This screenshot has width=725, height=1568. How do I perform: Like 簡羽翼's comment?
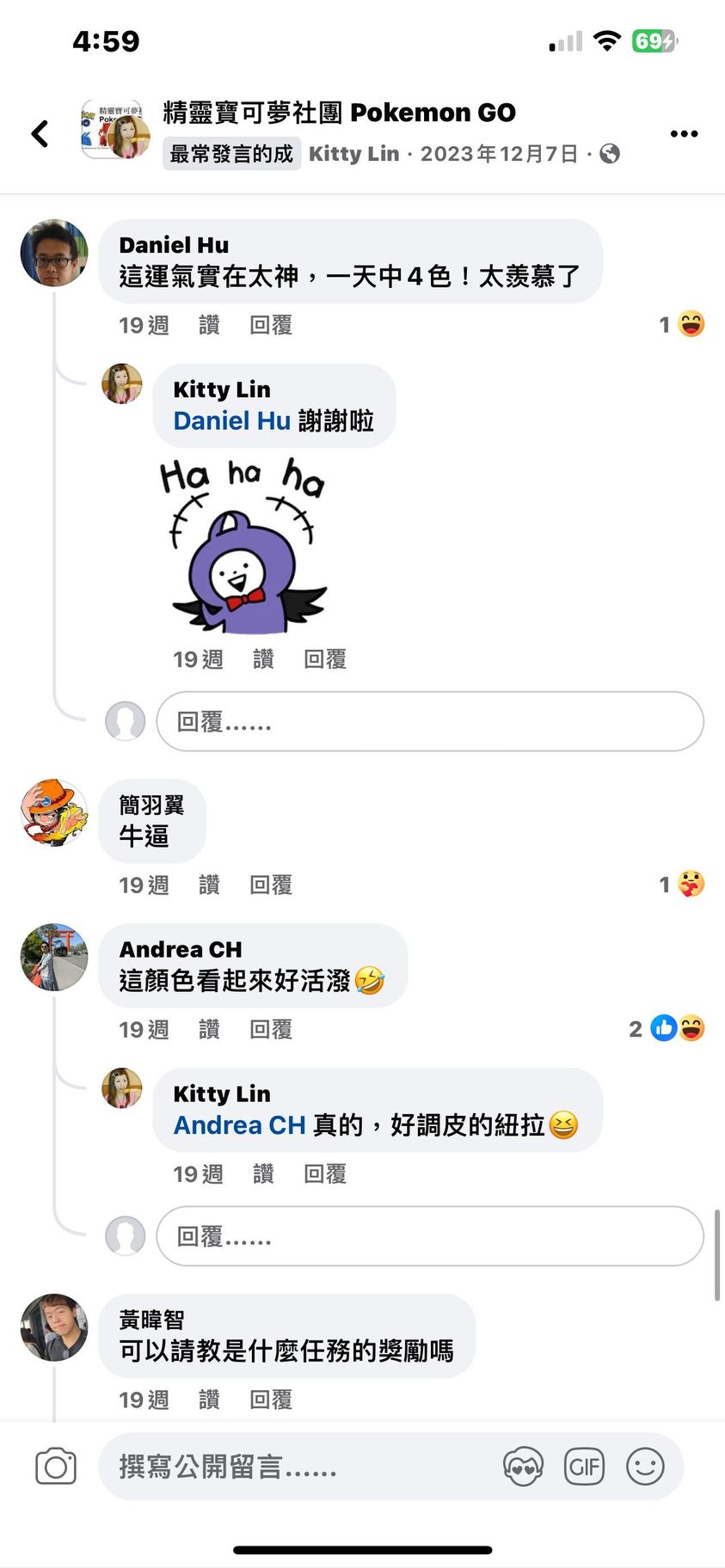click(209, 885)
